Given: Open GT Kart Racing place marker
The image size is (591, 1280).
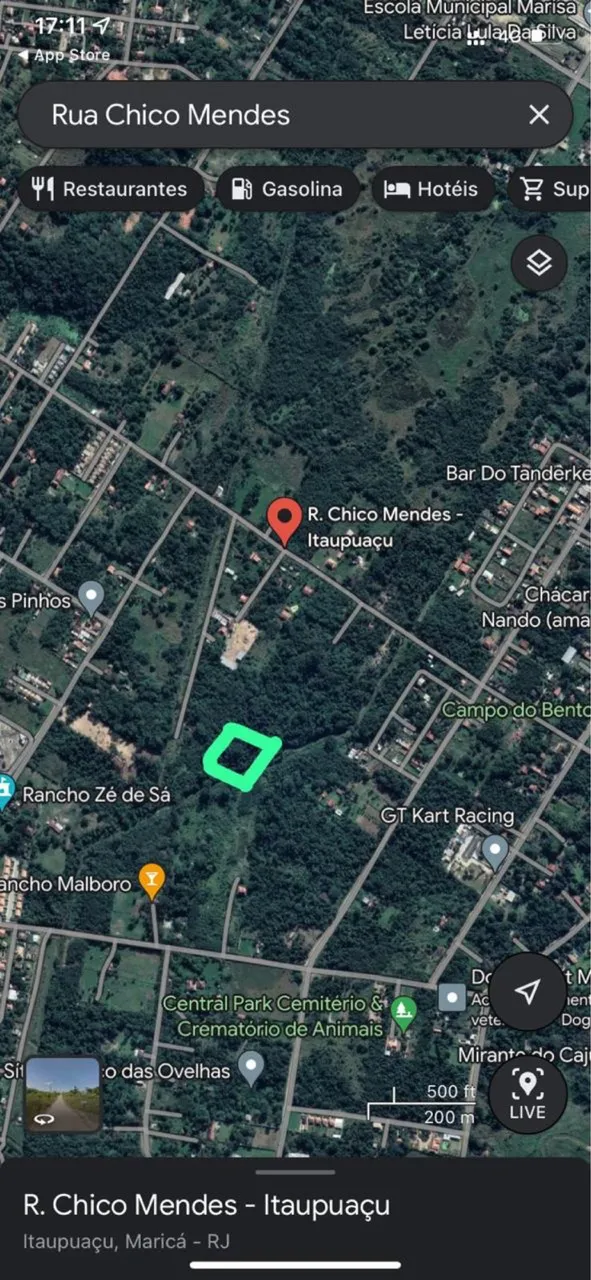Looking at the screenshot, I should 494,852.
